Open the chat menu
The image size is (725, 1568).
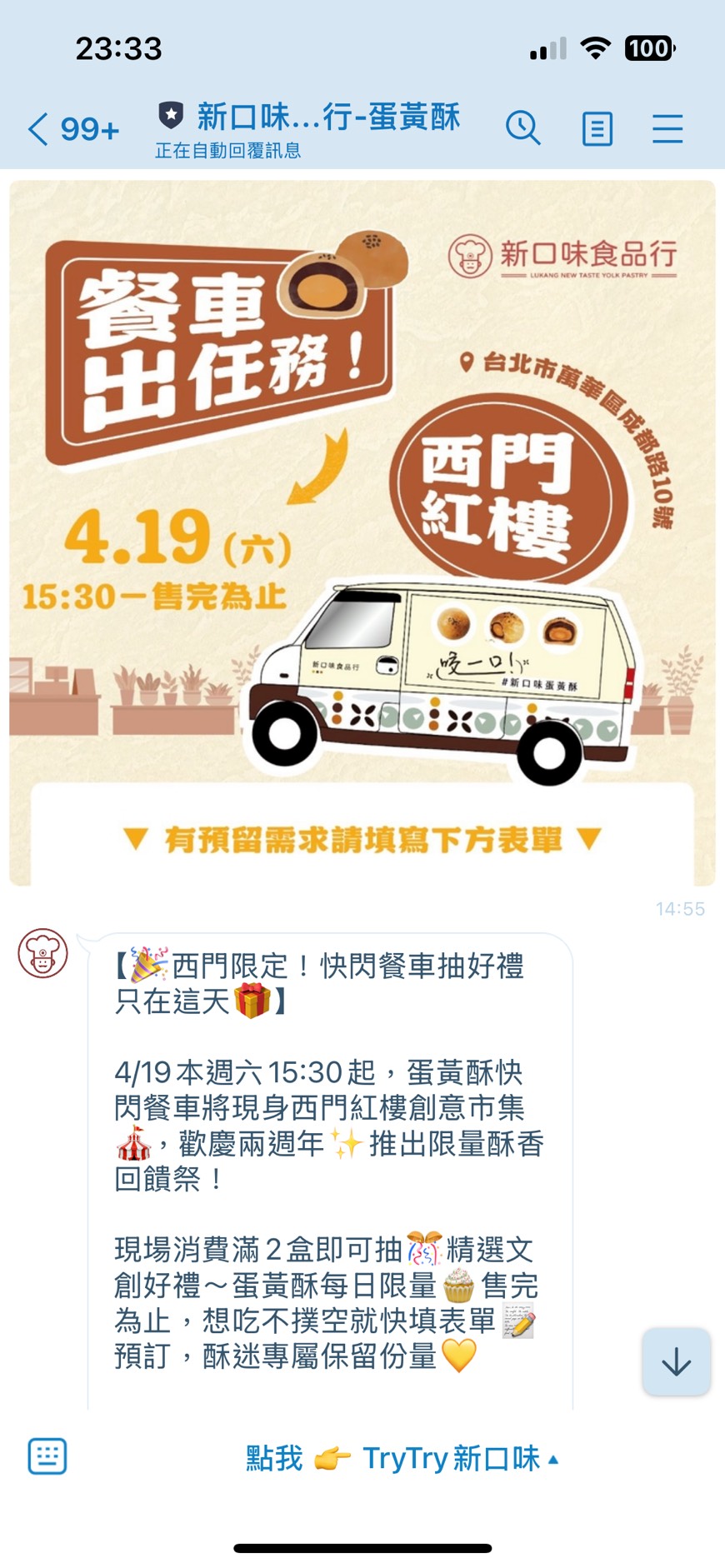(x=667, y=129)
